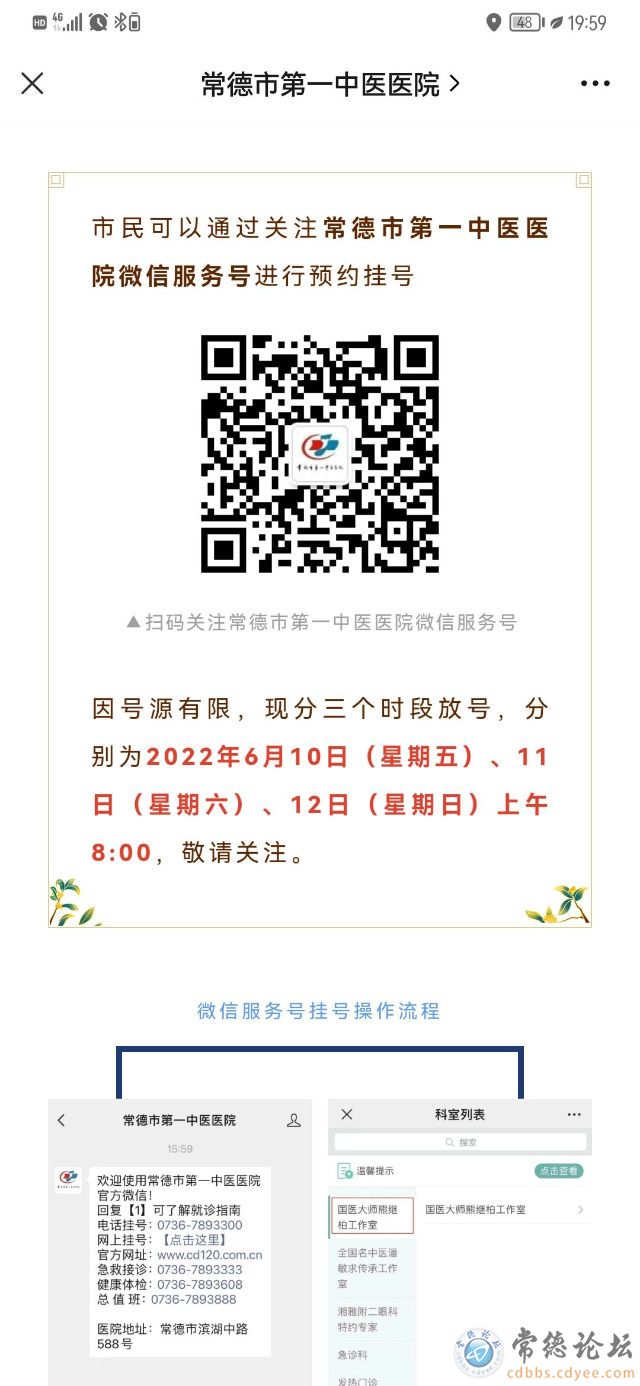The height and width of the screenshot is (1386, 640).
Task: Open the three-dot overflow menu
Action: point(595,84)
